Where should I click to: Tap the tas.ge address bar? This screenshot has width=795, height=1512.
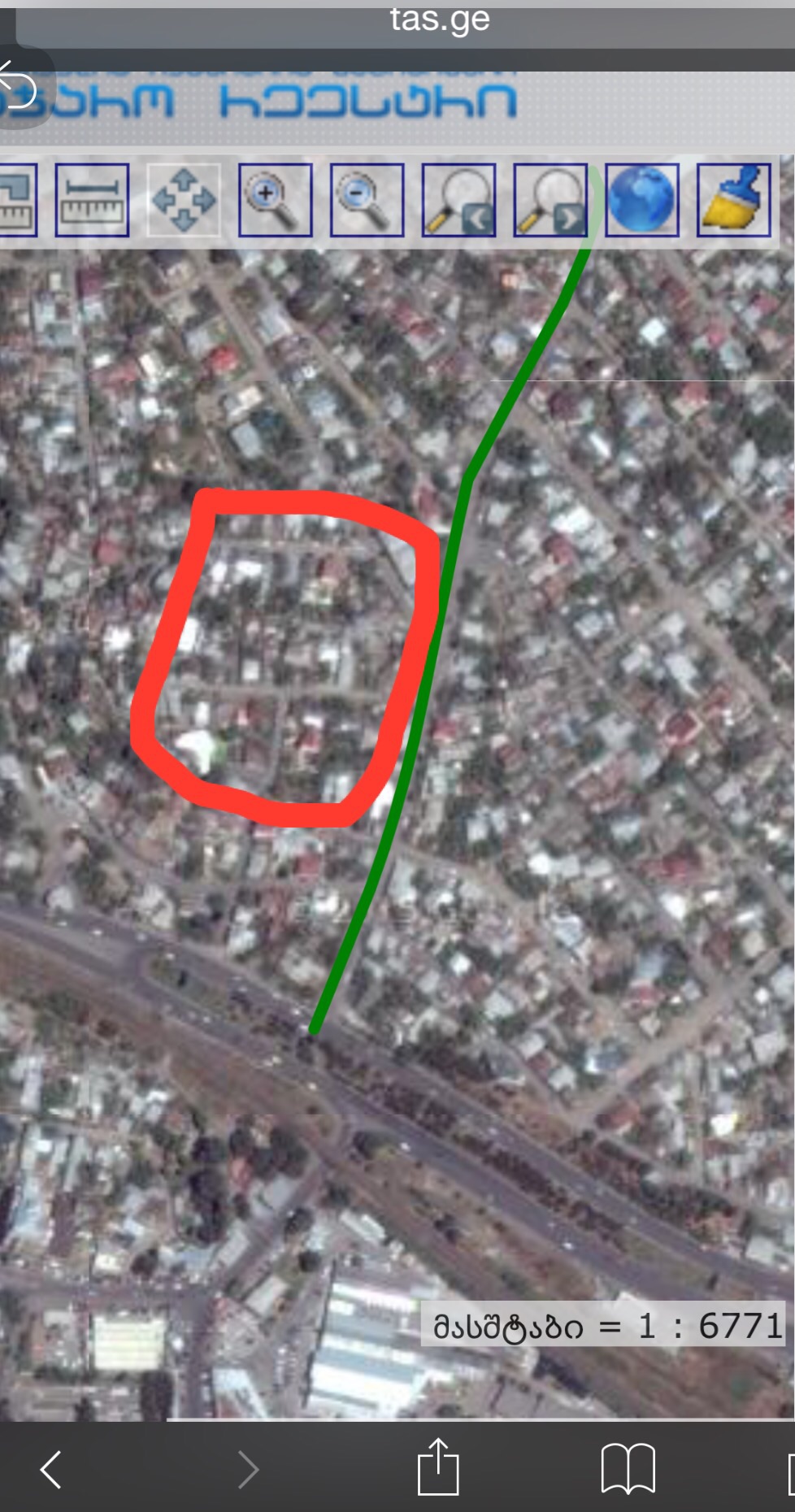pos(439,20)
